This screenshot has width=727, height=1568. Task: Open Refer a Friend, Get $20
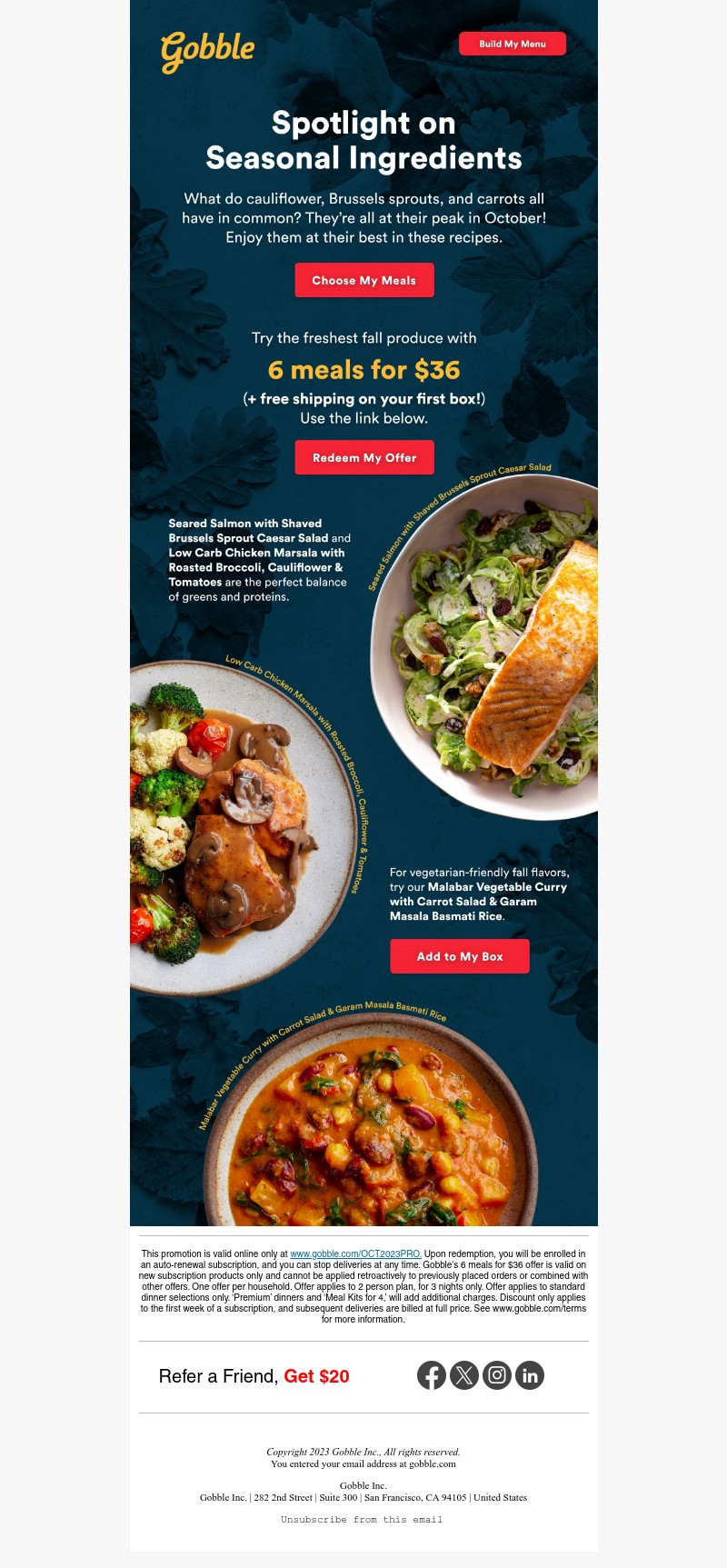(x=254, y=1376)
